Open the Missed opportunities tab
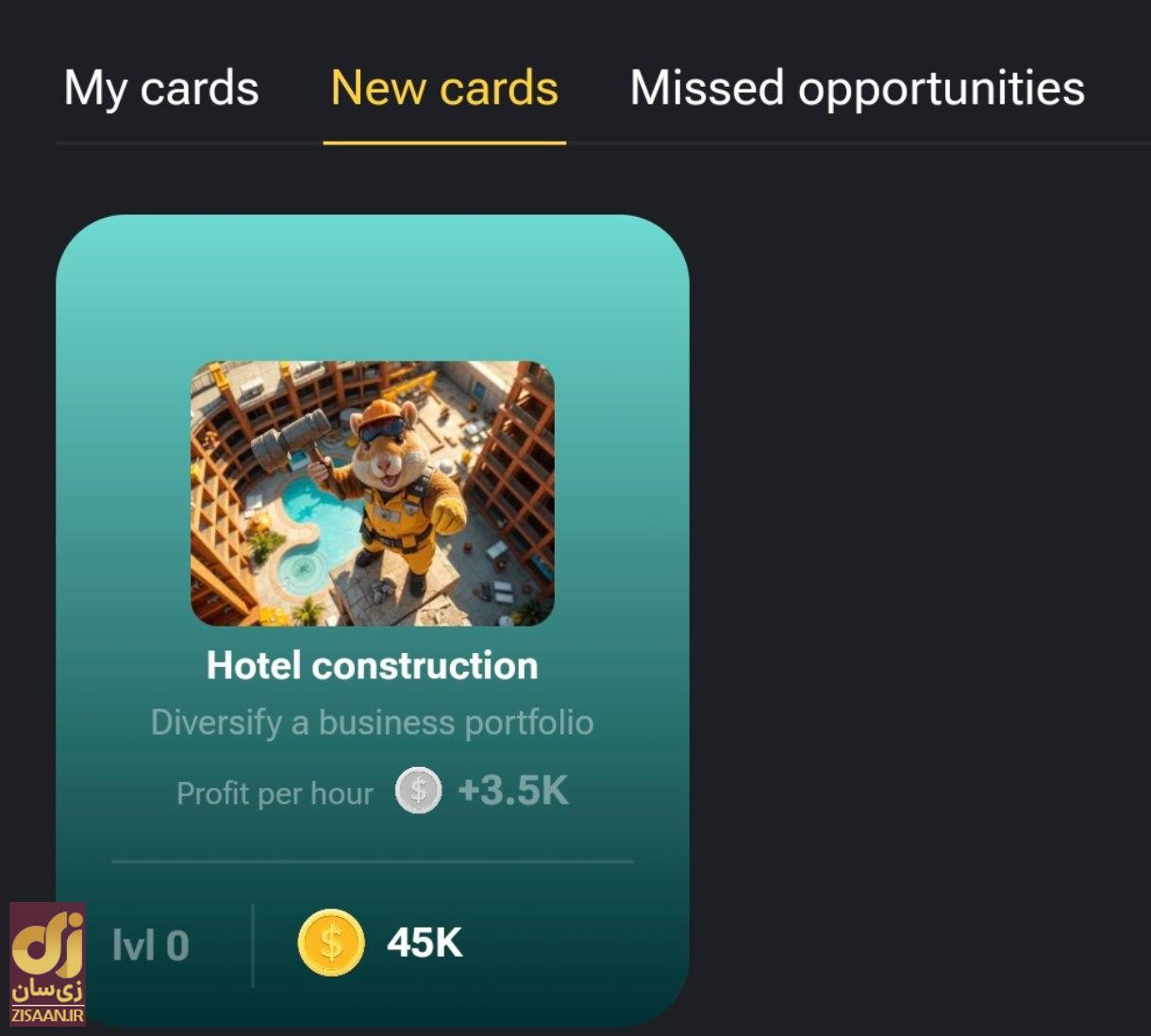The height and width of the screenshot is (1036, 1151). [x=857, y=89]
